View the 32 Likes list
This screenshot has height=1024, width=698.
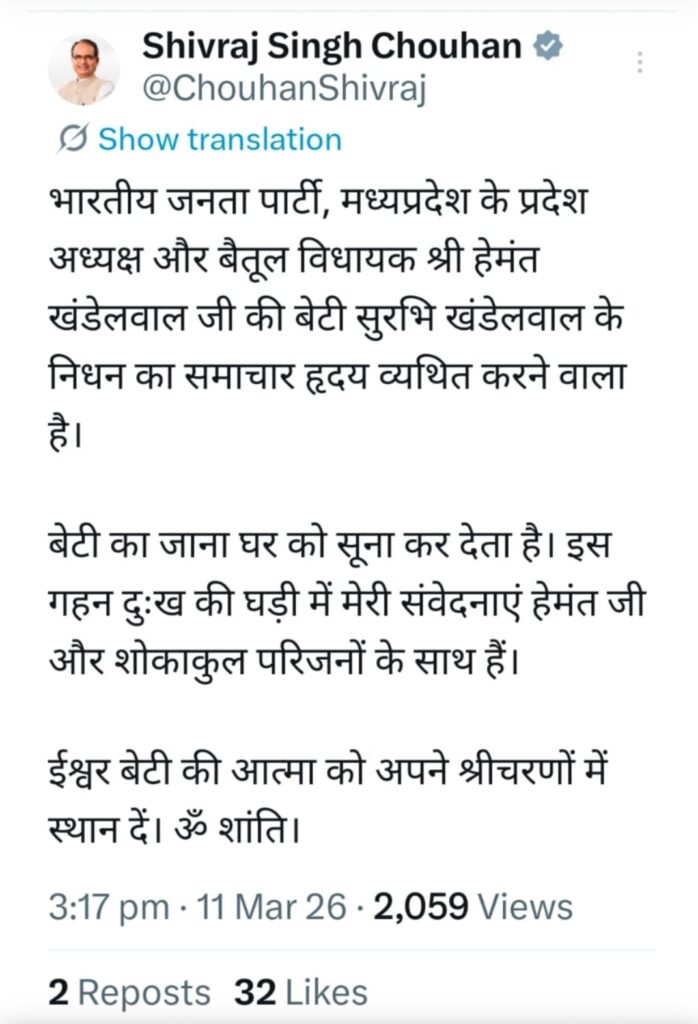coord(301,992)
